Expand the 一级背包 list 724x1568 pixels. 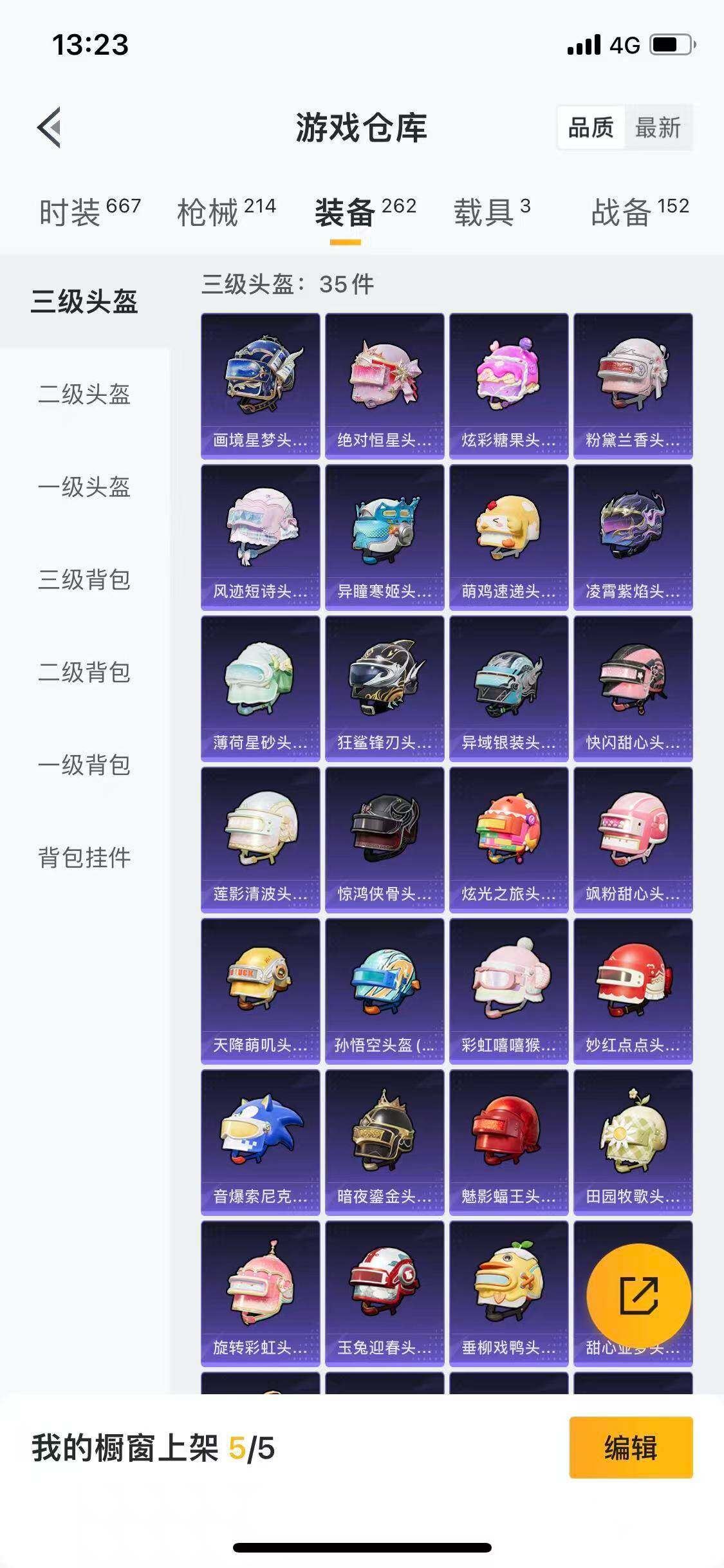pyautogui.click(x=85, y=765)
